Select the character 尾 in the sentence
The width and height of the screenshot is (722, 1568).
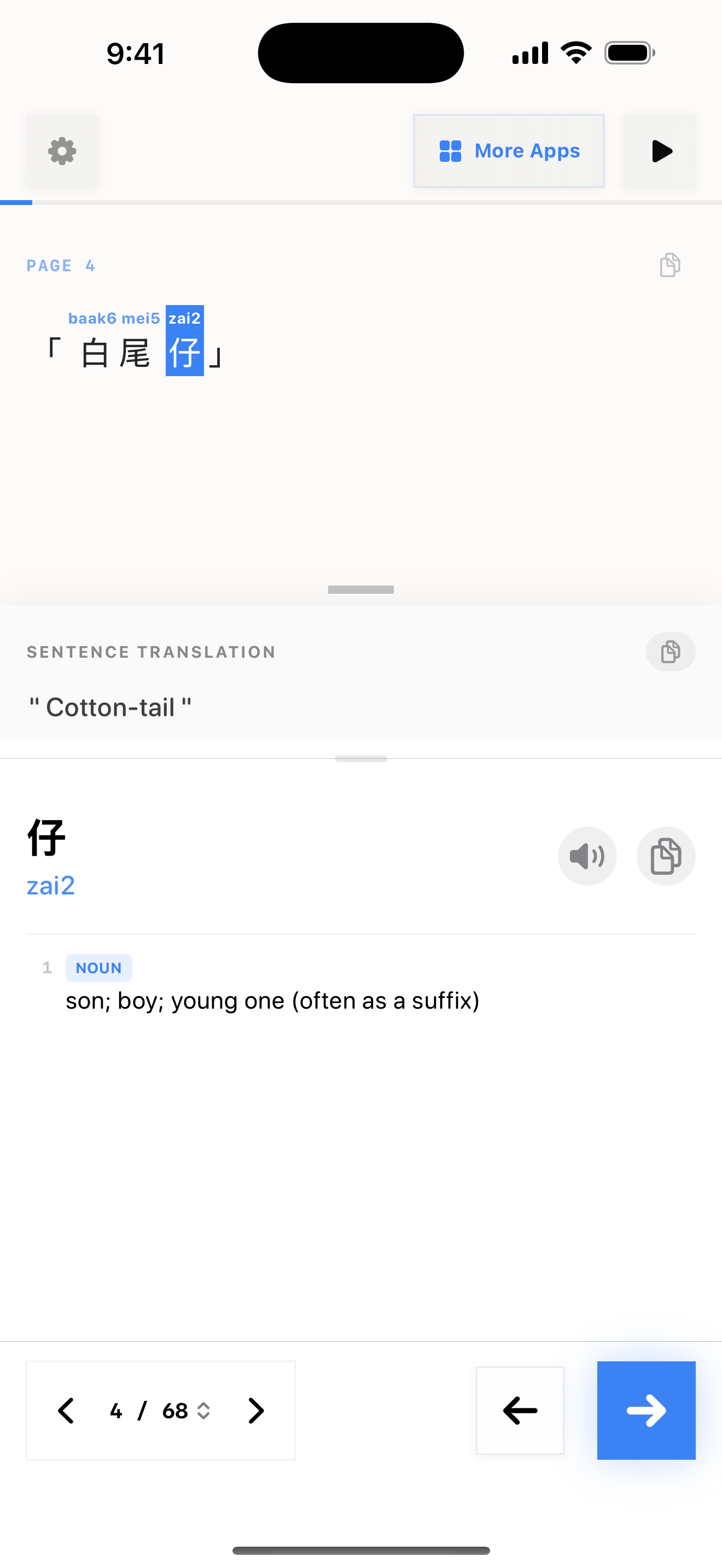pos(135,353)
